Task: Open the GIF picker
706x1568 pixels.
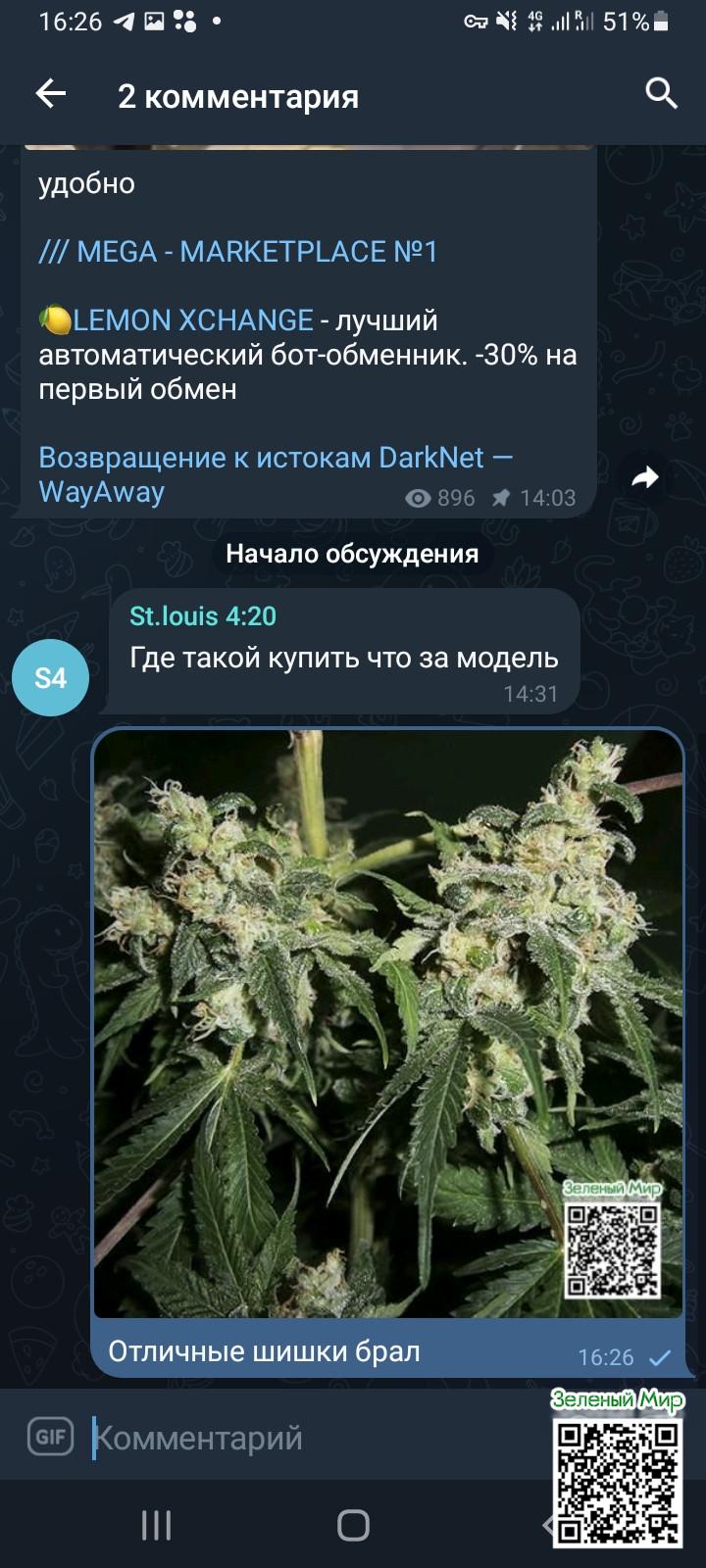Action: pos(50,1438)
